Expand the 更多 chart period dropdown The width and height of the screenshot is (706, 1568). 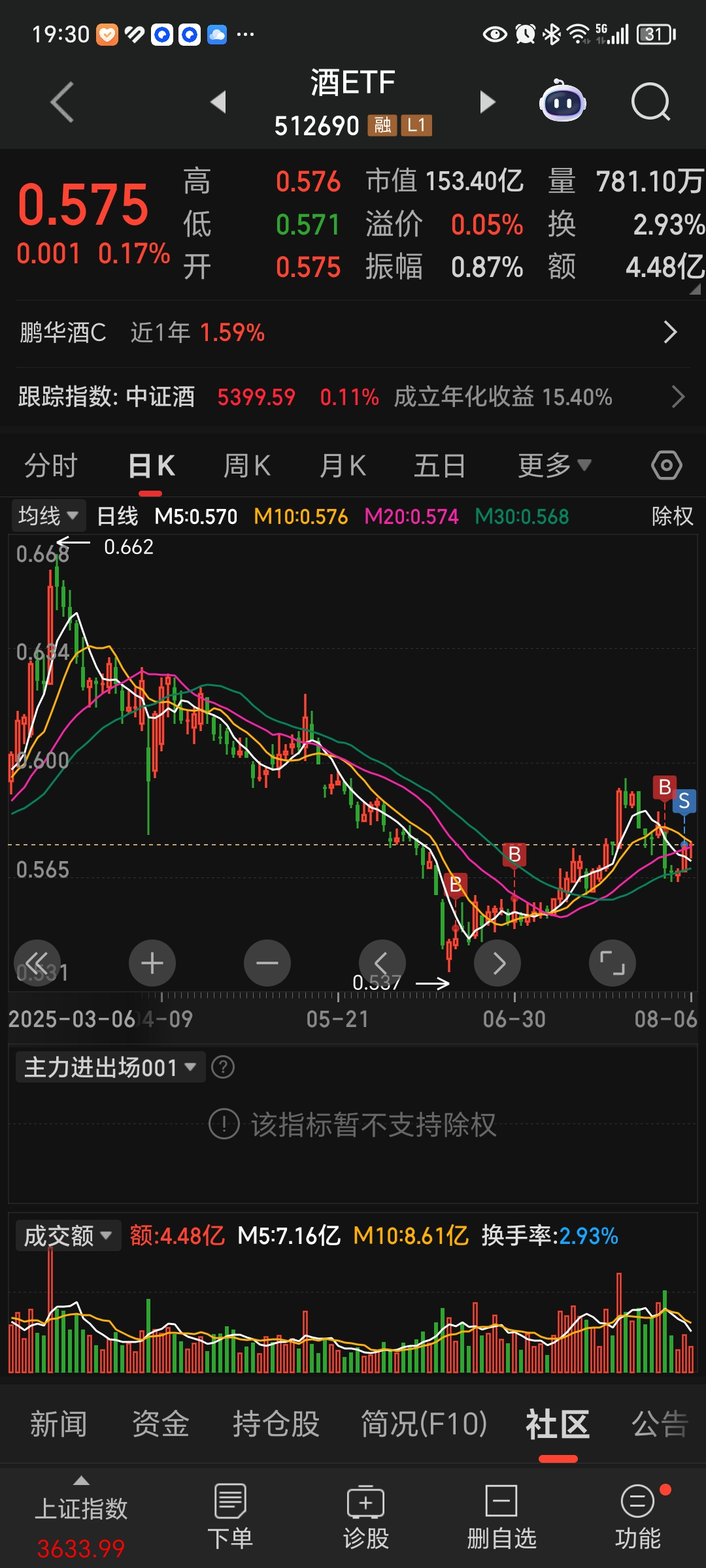coord(554,466)
